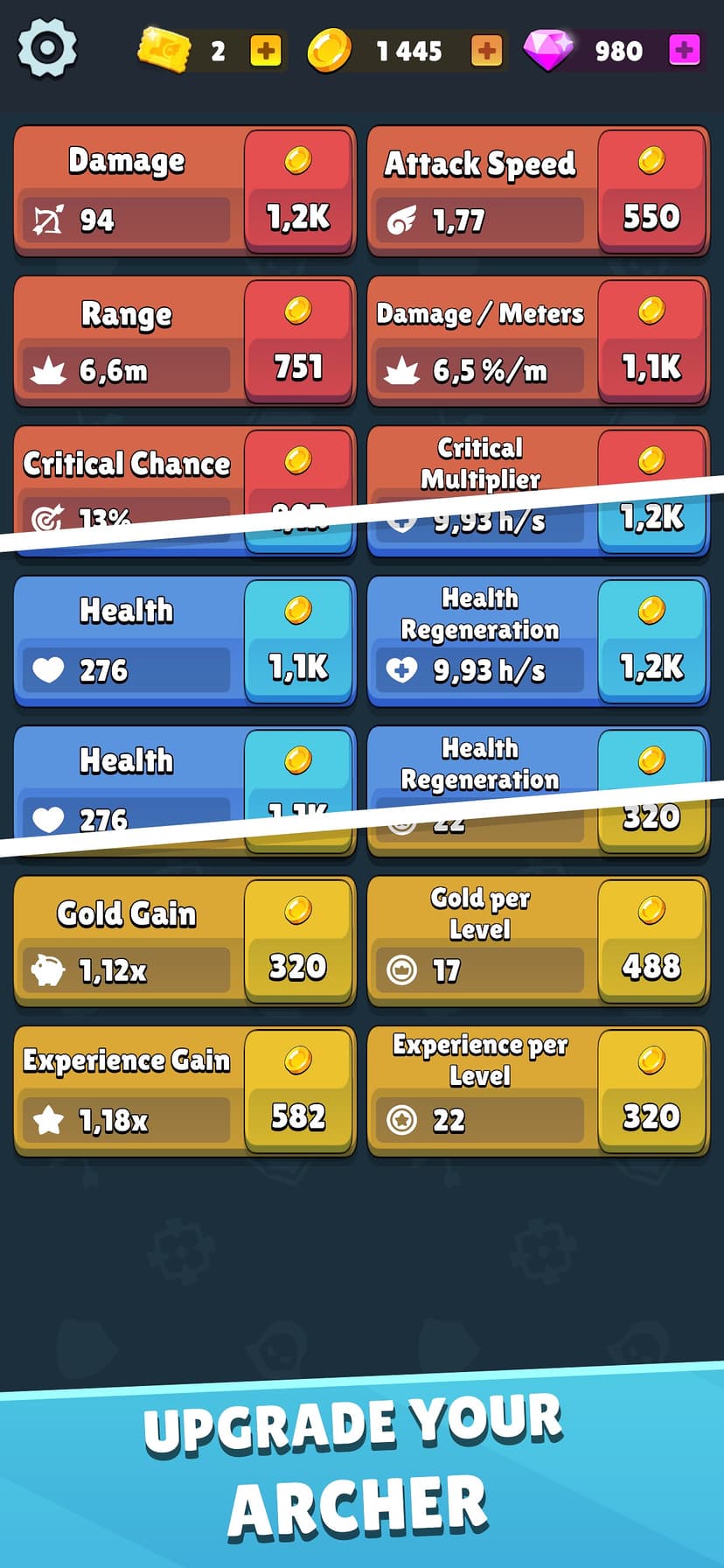Upgrade Experience per Level for 320 coins
Viewport: 724px width, 1568px height.
651,1091
